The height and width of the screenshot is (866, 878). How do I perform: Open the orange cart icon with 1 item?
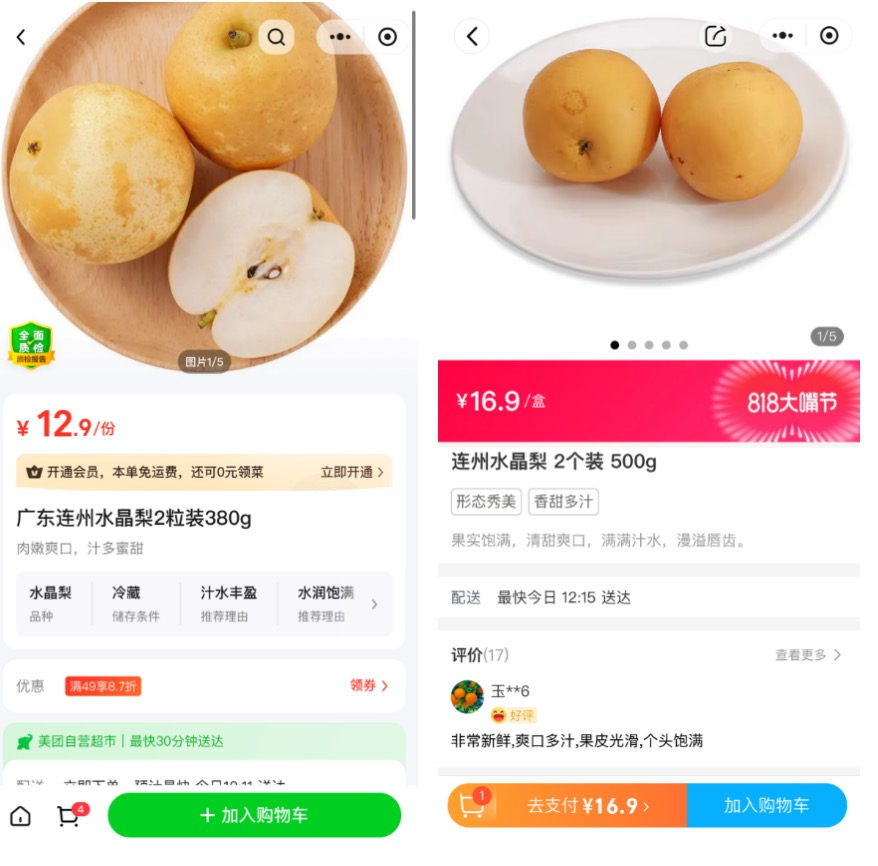pos(473,805)
